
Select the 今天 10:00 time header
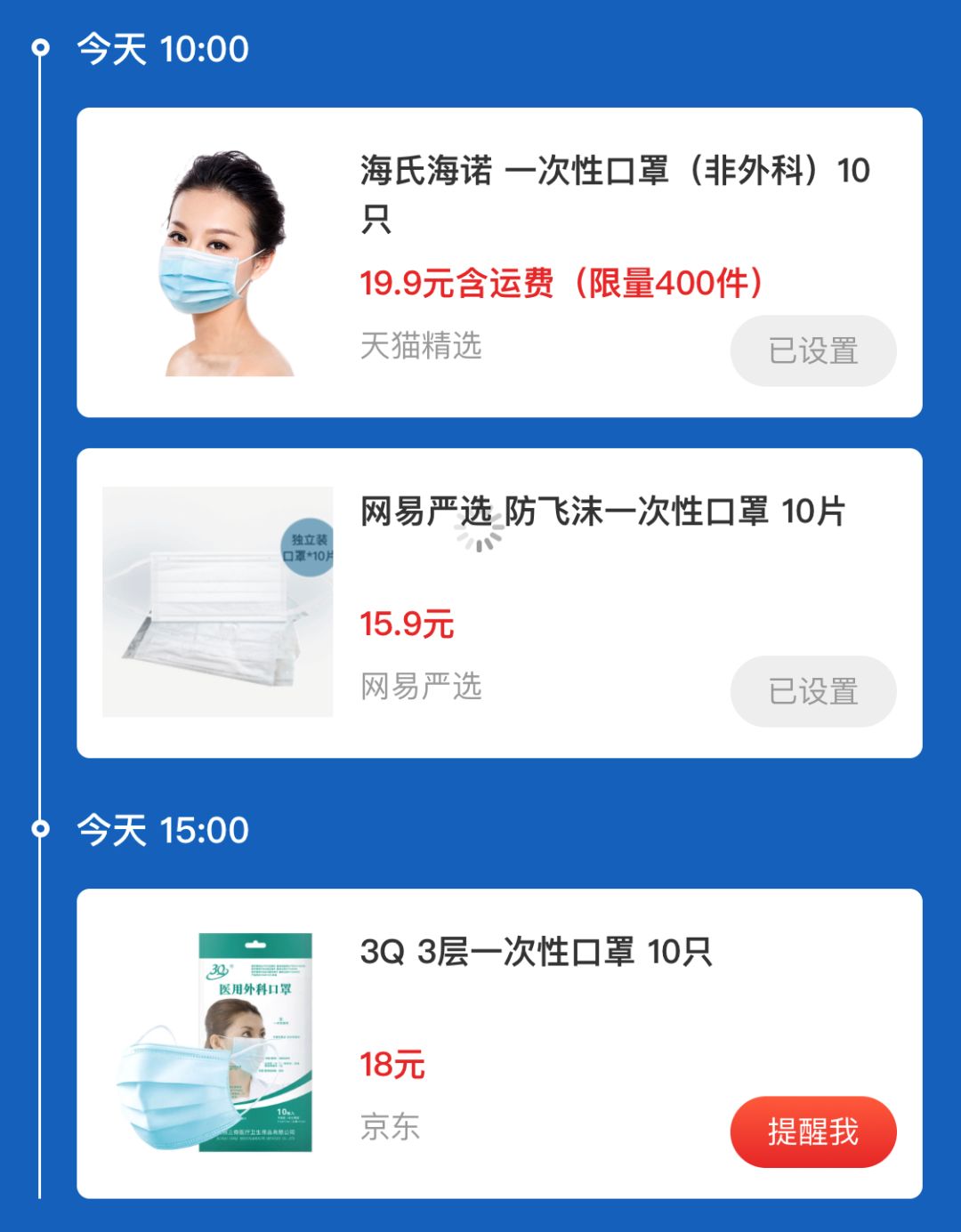click(162, 50)
